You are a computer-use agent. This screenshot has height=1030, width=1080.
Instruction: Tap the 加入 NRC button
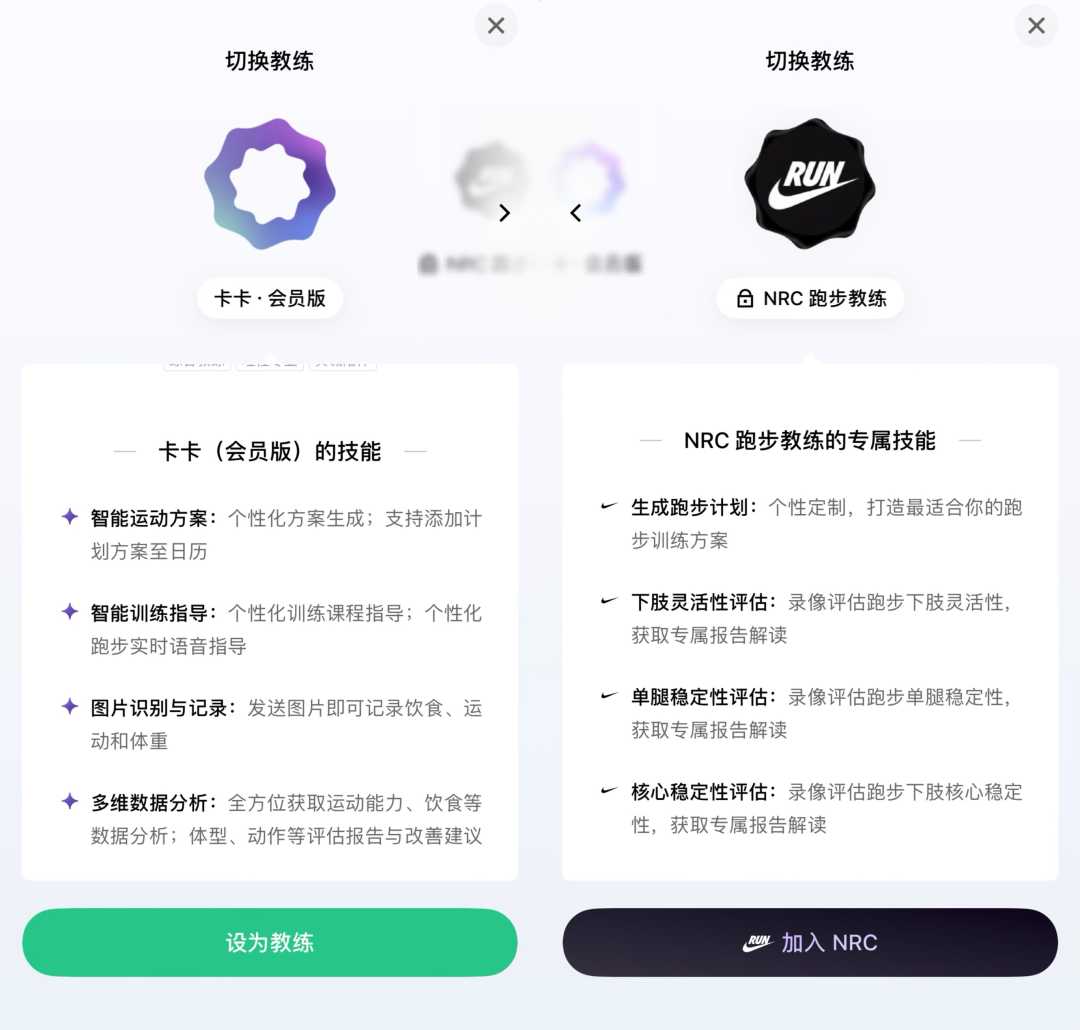(x=810, y=942)
